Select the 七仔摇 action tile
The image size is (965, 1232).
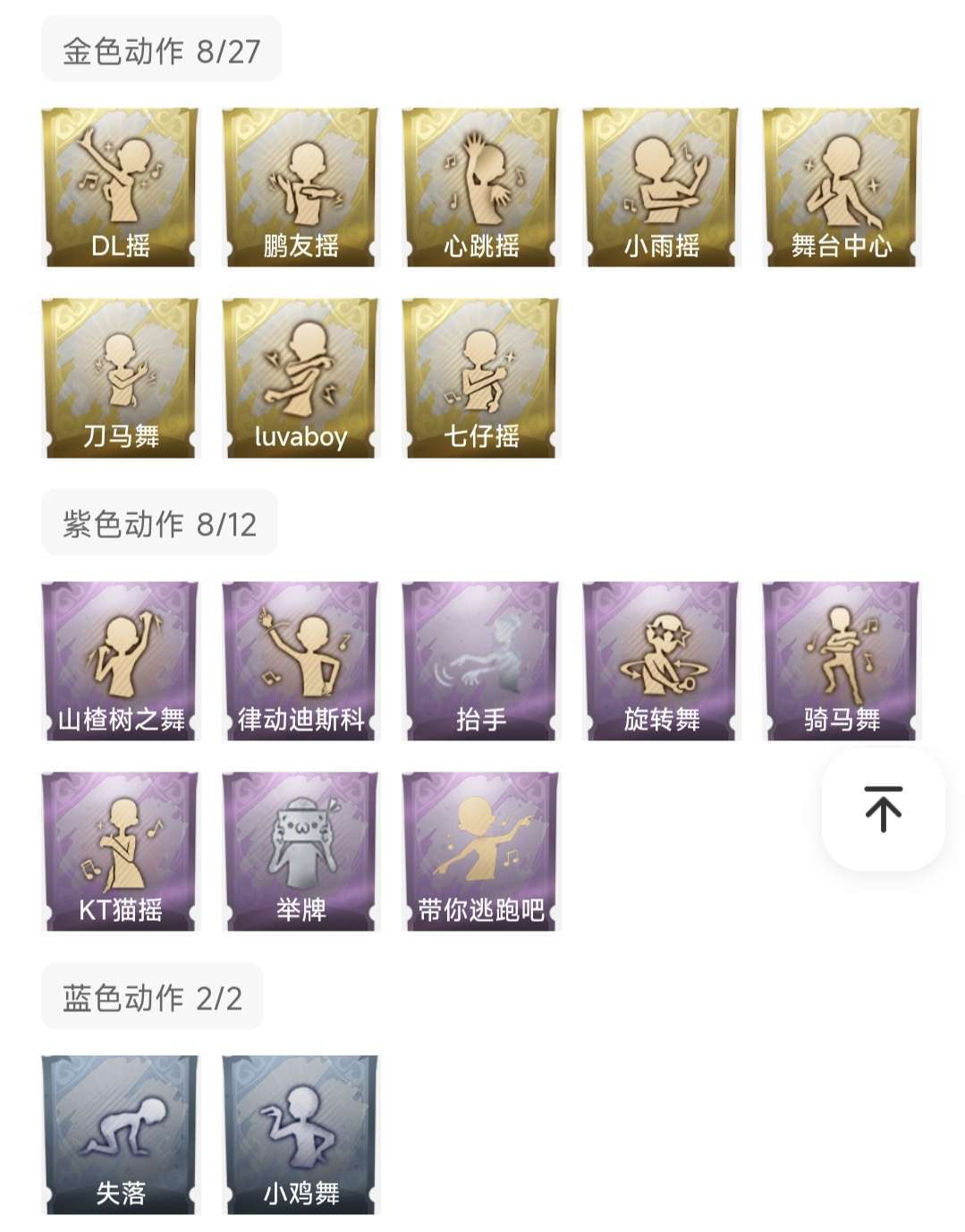coord(481,378)
